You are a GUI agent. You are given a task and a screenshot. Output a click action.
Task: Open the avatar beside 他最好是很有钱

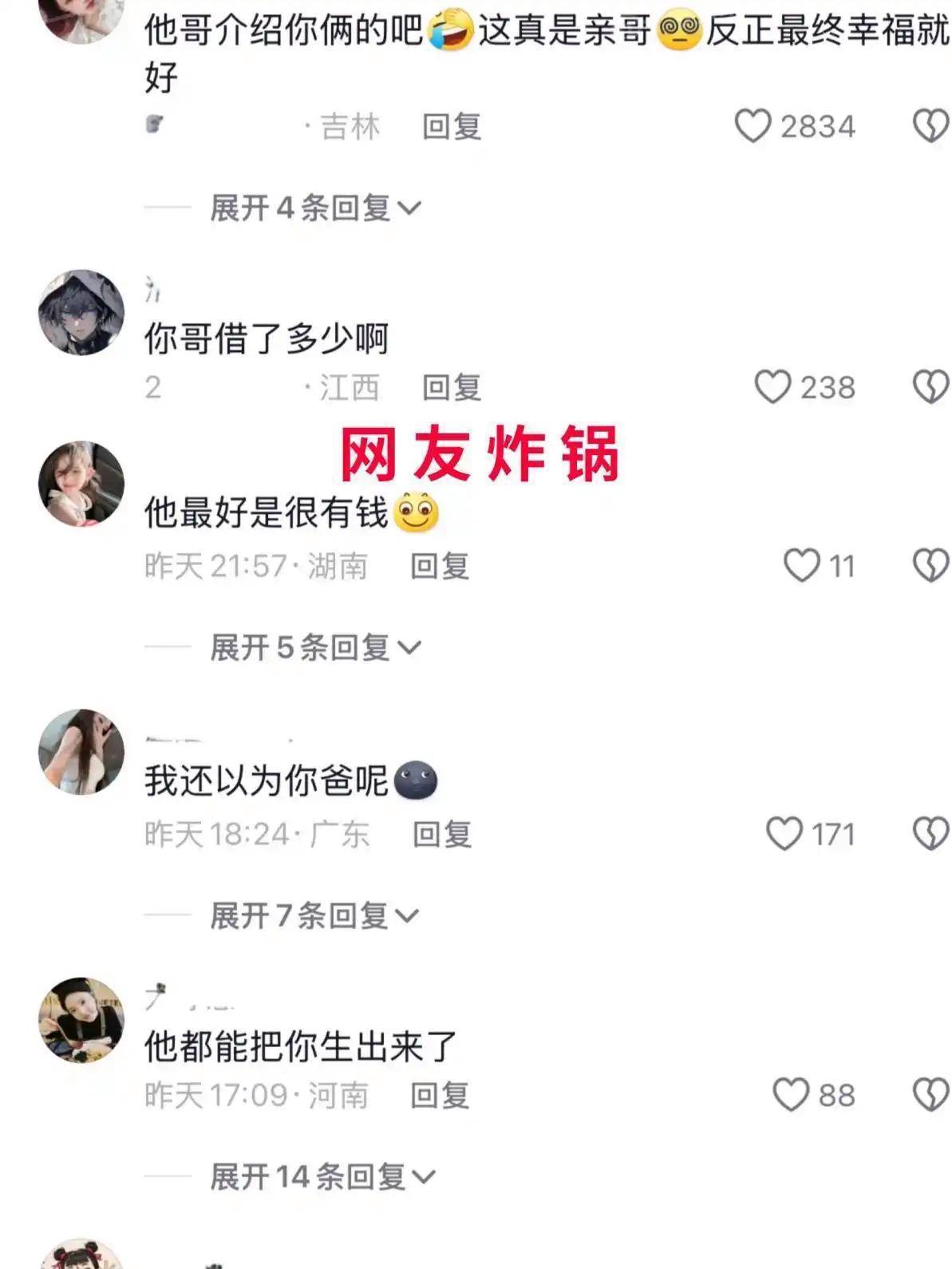[x=81, y=484]
